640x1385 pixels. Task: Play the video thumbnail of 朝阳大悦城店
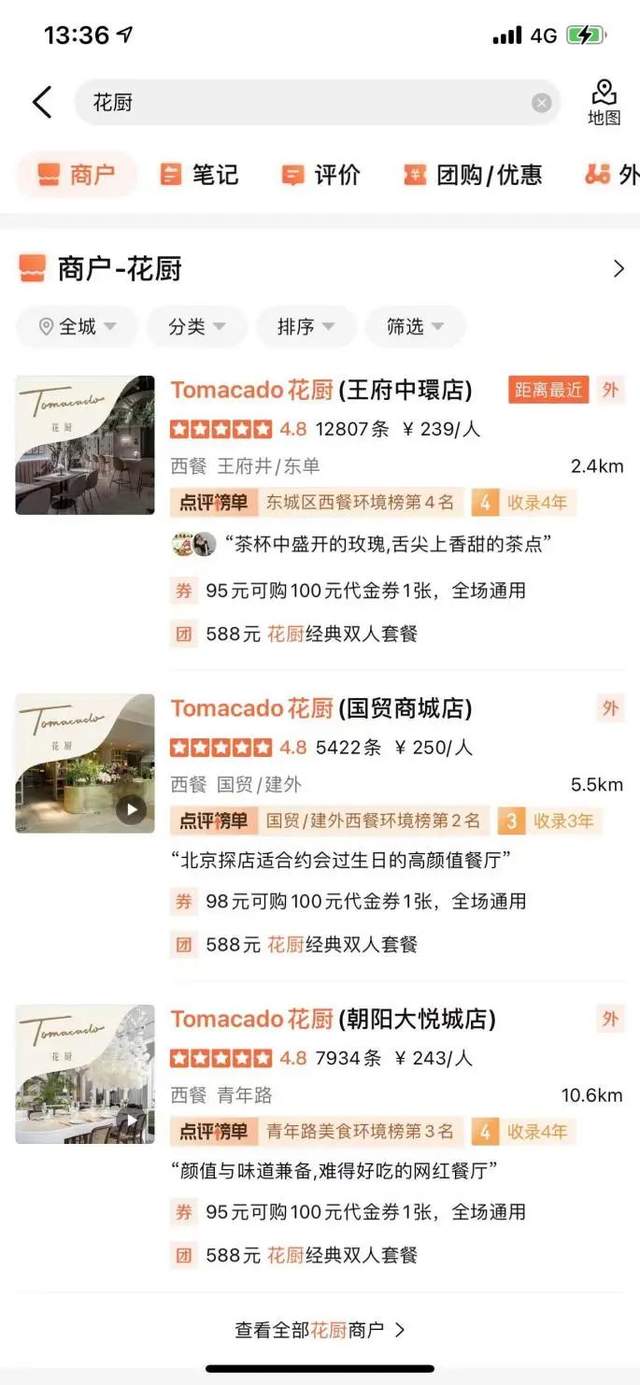[x=131, y=1119]
